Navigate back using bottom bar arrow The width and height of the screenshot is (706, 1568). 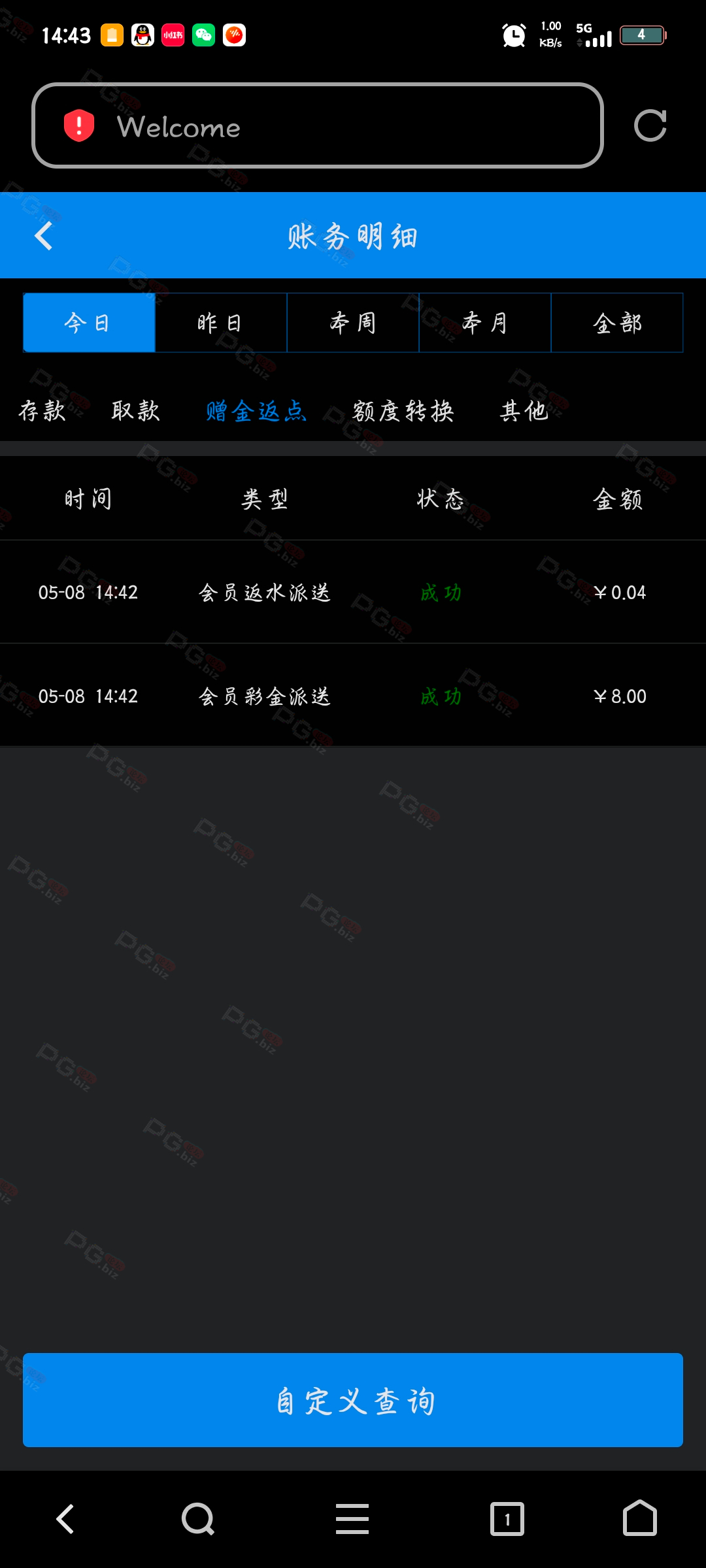coord(65,1519)
